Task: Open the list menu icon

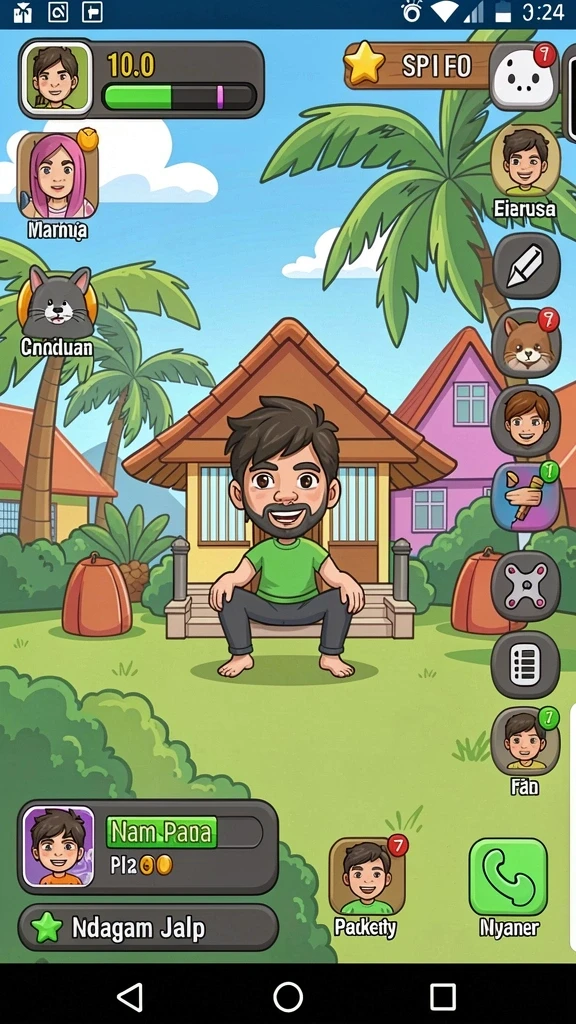Action: point(526,665)
